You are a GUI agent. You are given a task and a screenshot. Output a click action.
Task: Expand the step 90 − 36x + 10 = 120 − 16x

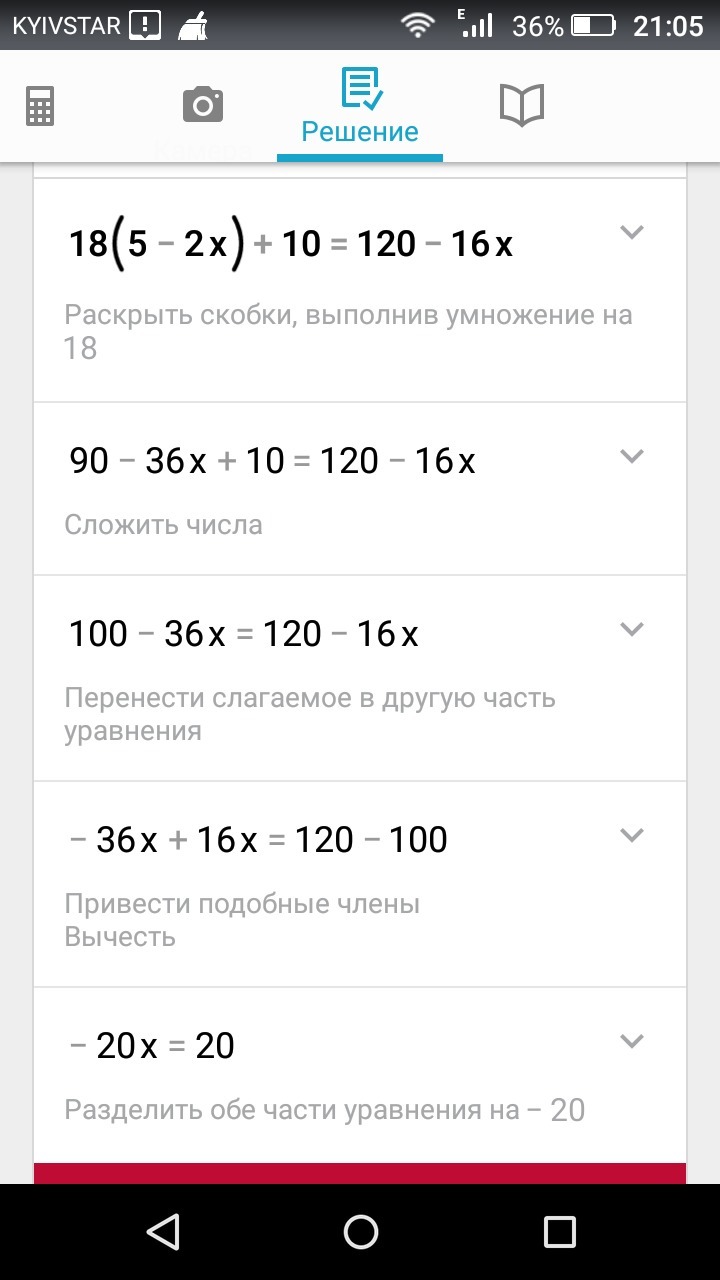click(631, 457)
